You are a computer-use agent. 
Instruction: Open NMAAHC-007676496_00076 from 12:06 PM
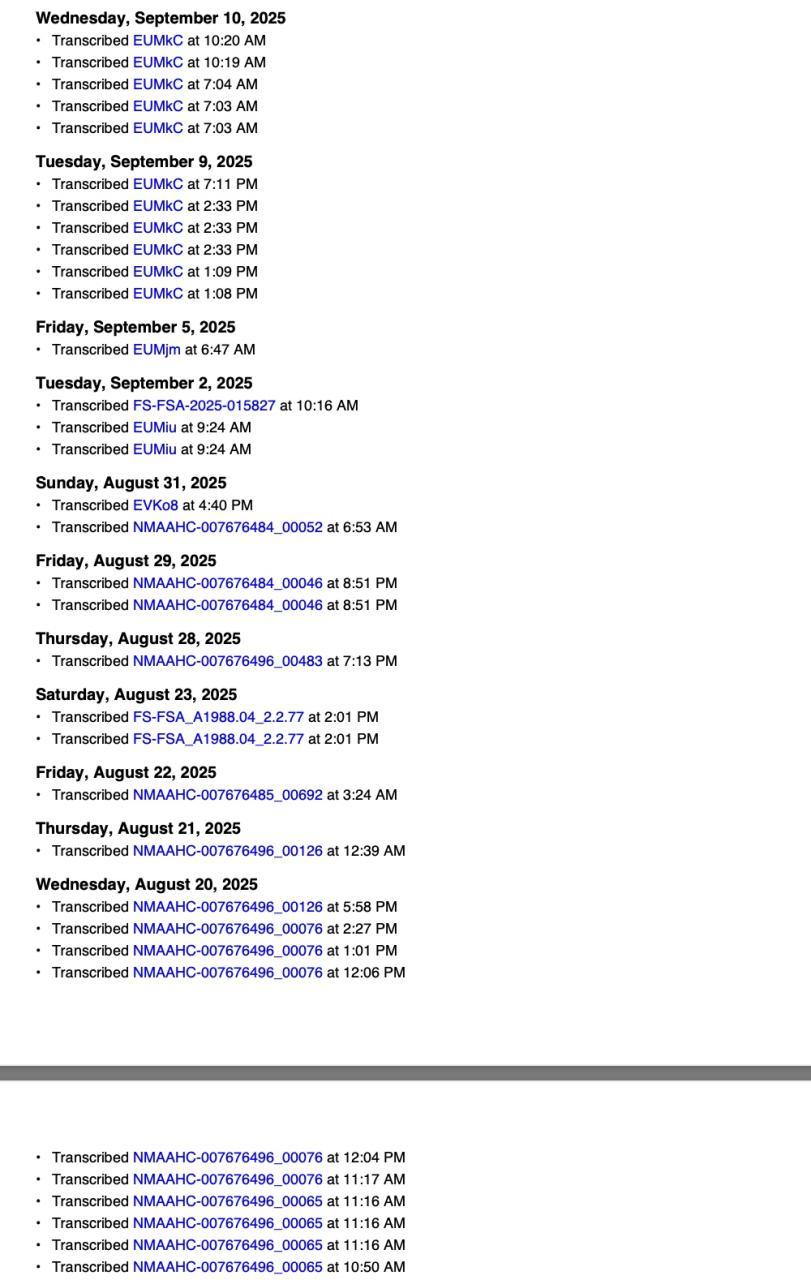pyautogui.click(x=228, y=974)
